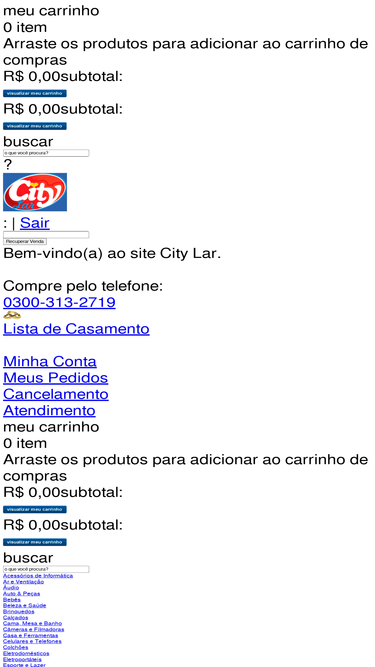
Task: Call the phone number 0300-313-2719
Action: tap(59, 302)
